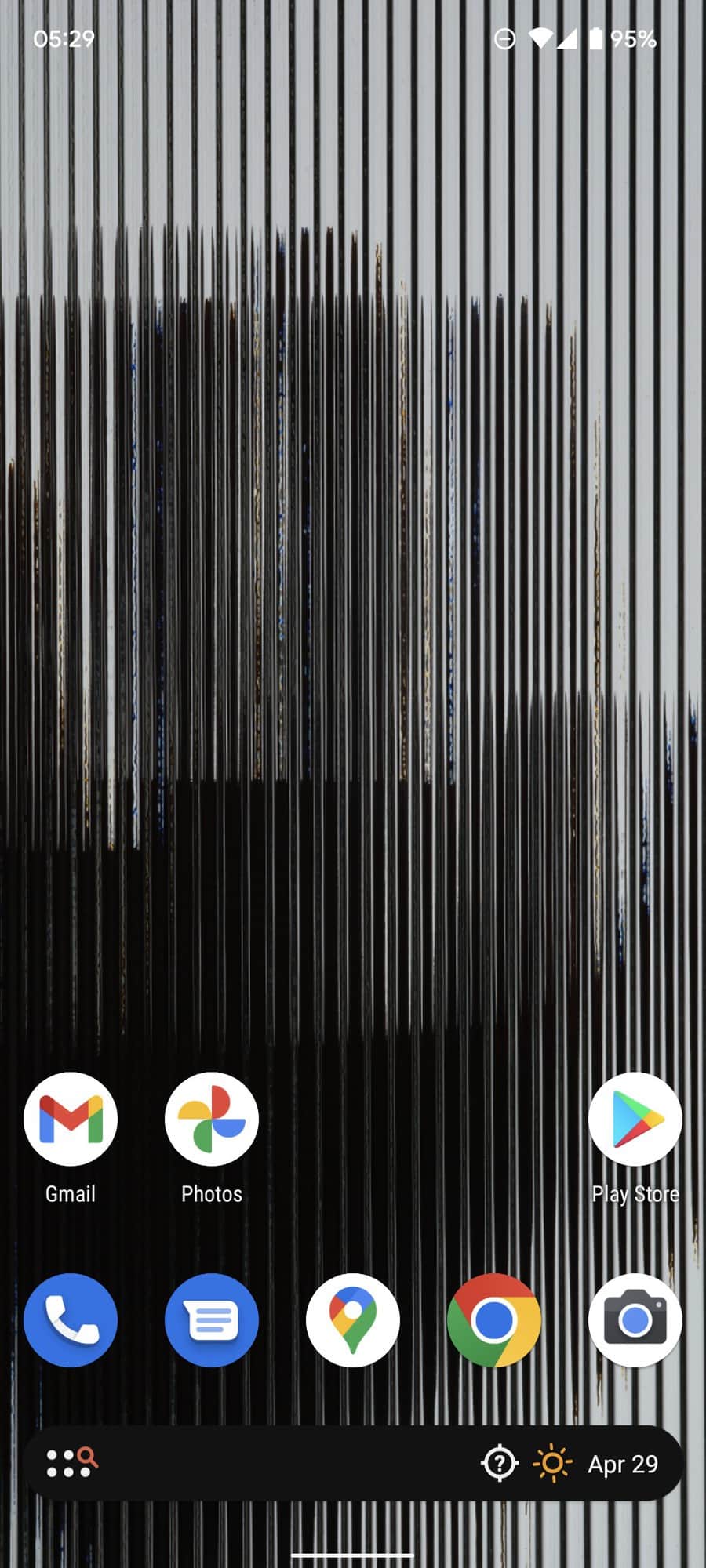Launch the Messages app
Image resolution: width=706 pixels, height=1568 pixels.
click(x=212, y=1320)
